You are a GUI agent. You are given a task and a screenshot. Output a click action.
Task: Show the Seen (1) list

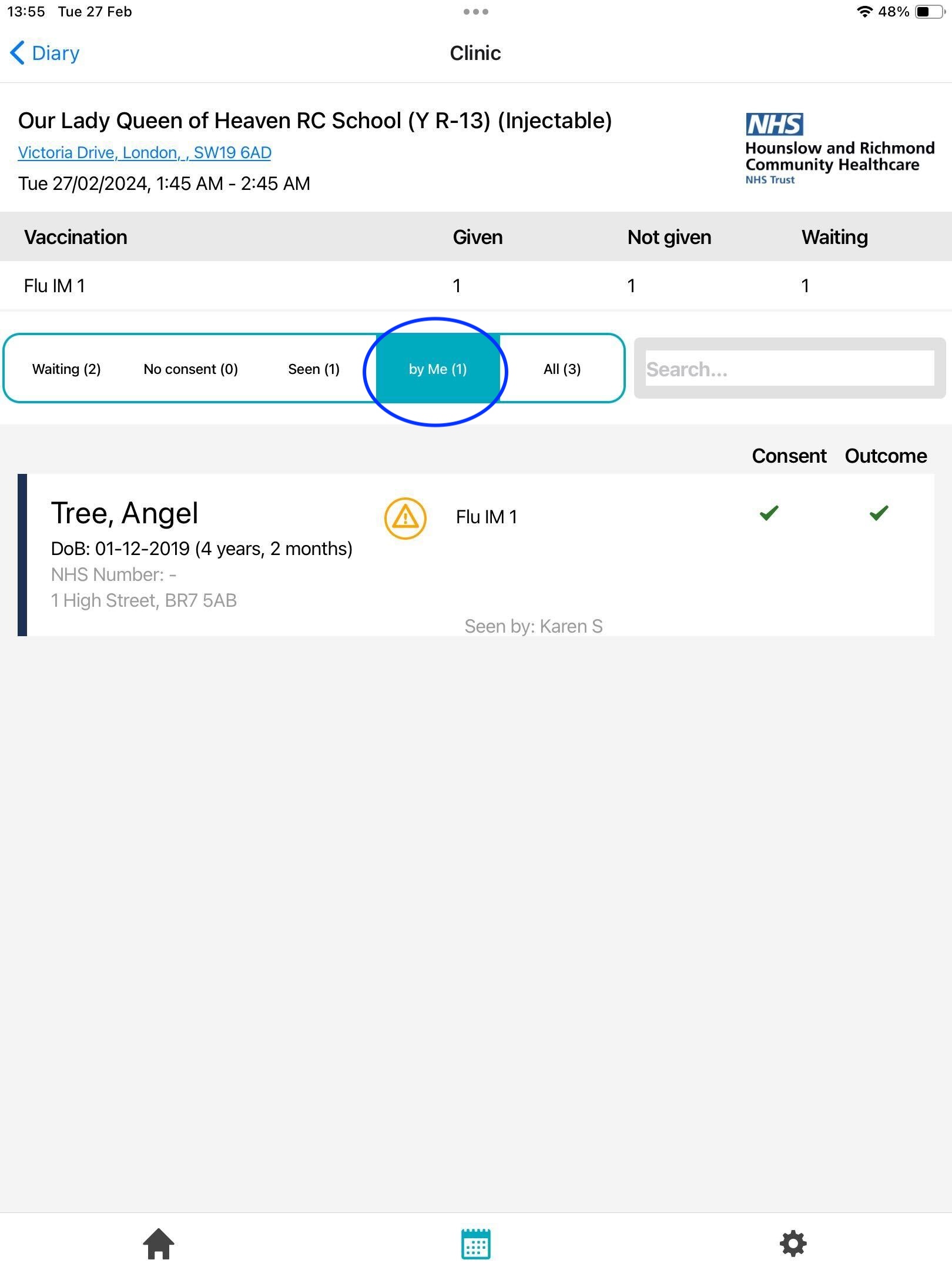click(x=313, y=369)
